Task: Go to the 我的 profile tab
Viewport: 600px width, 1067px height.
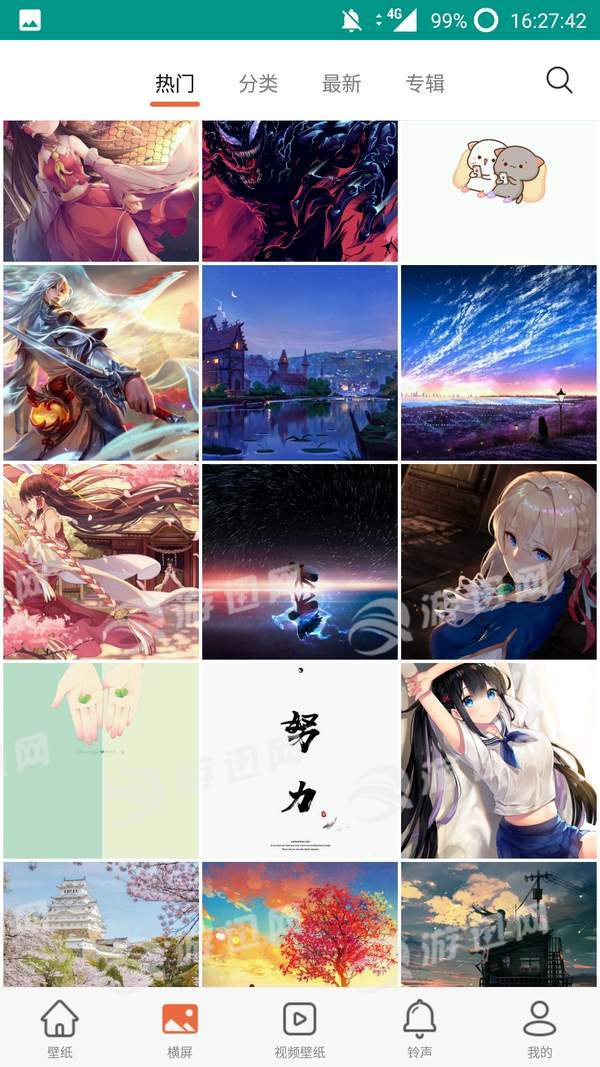Action: (x=539, y=1029)
